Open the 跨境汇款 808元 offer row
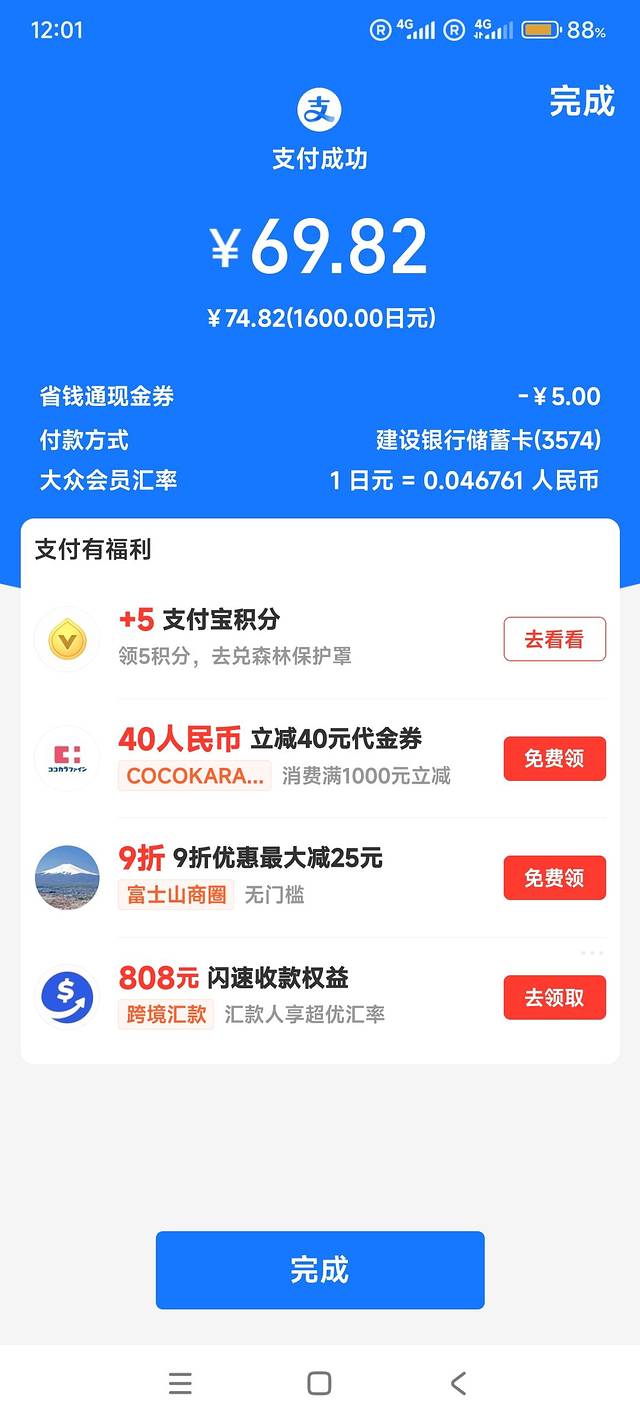This screenshot has height=1422, width=640. (x=300, y=996)
